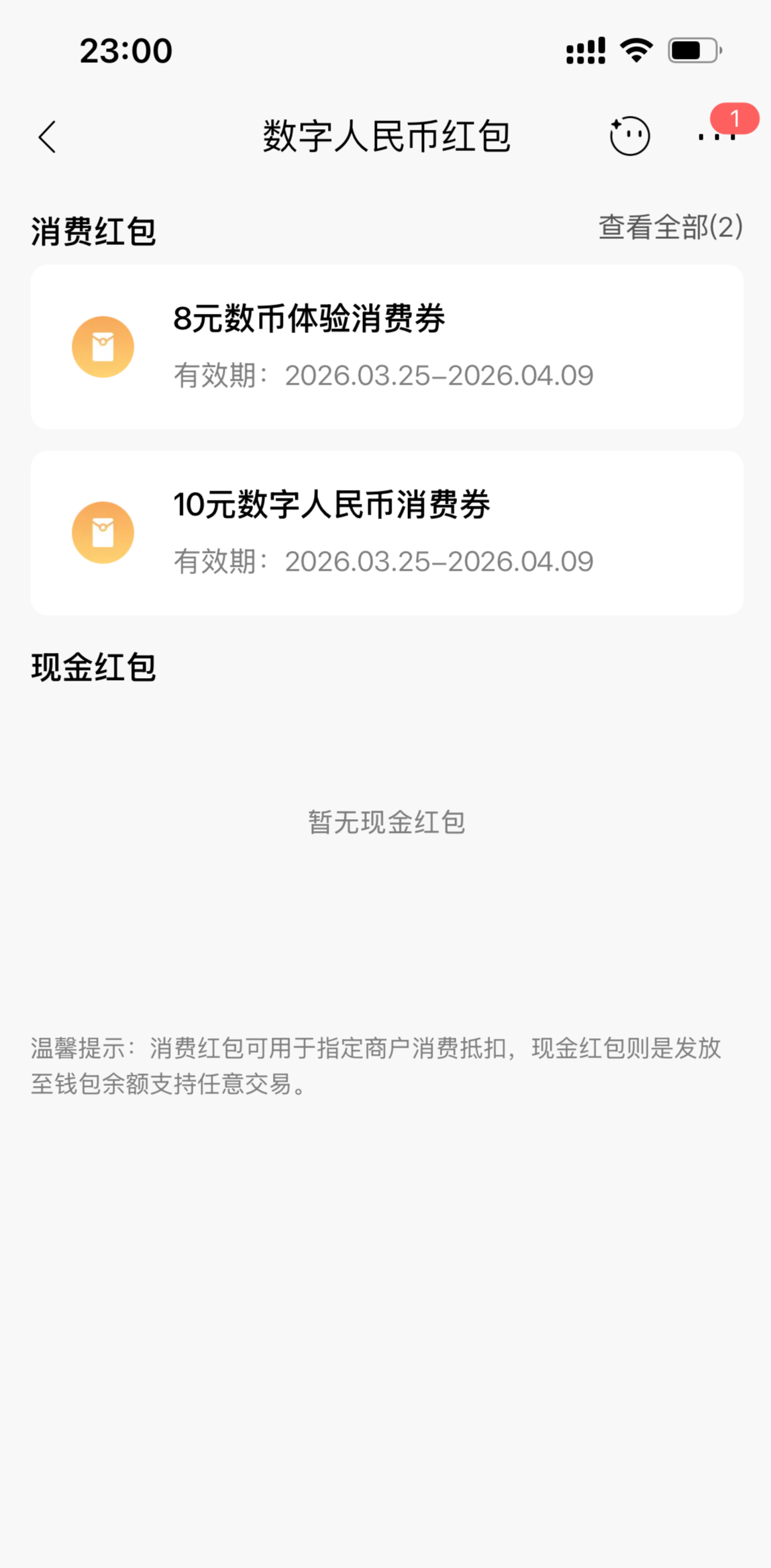This screenshot has width=771, height=1568.
Task: Open the three-dot overflow menu
Action: (717, 137)
